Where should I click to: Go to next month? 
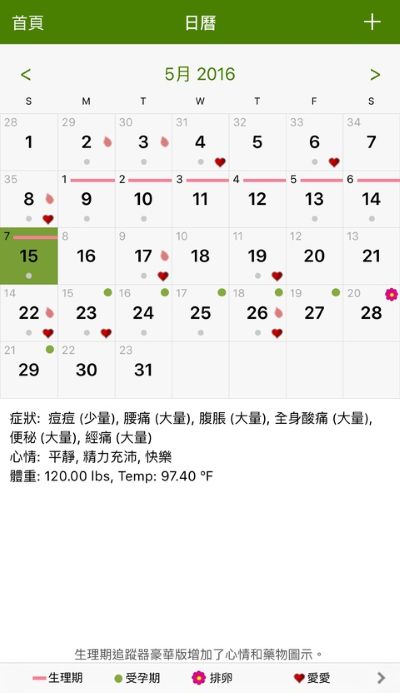(375, 74)
